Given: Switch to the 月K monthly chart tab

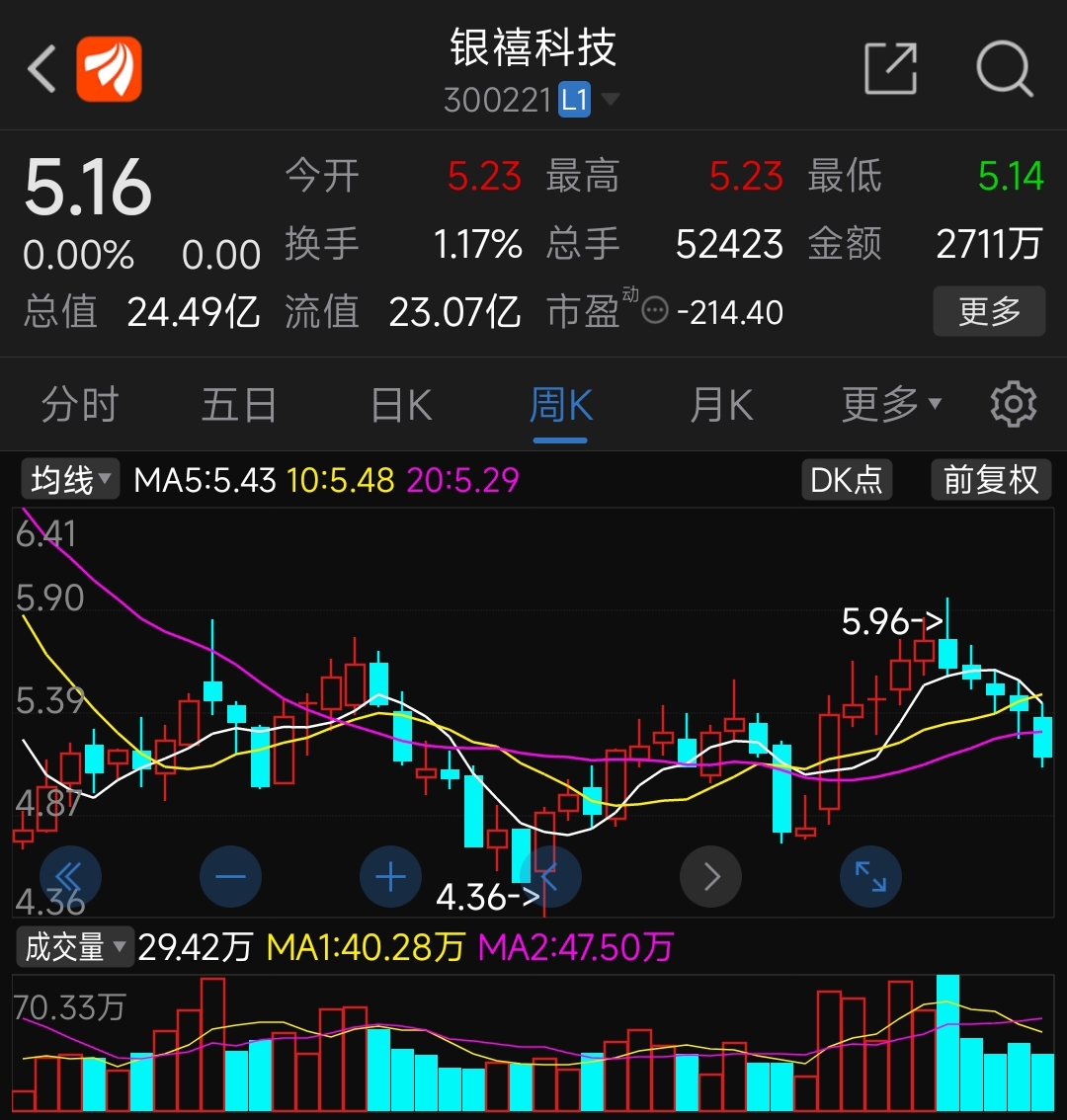Looking at the screenshot, I should tap(720, 404).
